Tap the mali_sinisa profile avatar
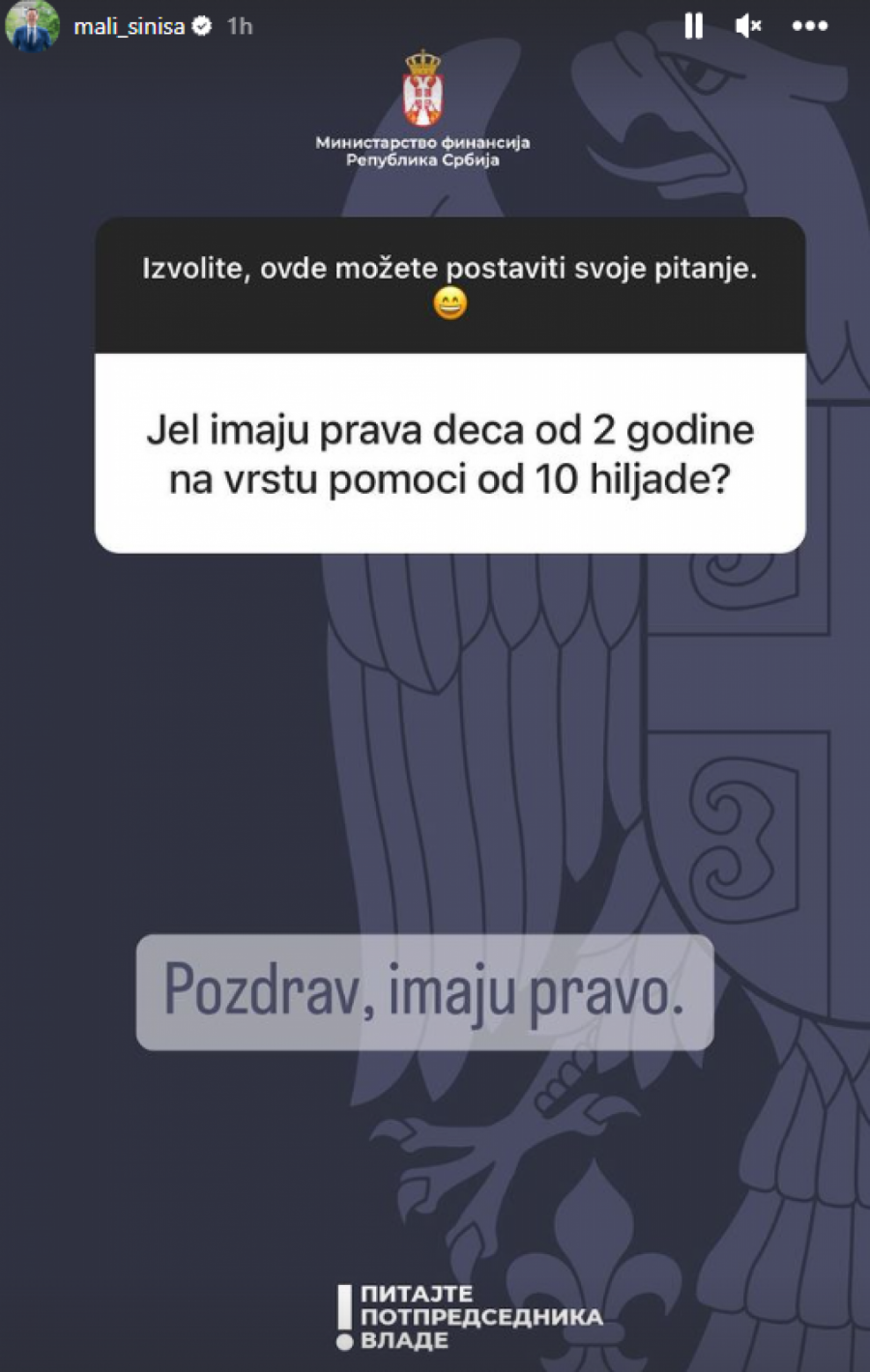Image resolution: width=870 pixels, height=1372 pixels. (33, 27)
